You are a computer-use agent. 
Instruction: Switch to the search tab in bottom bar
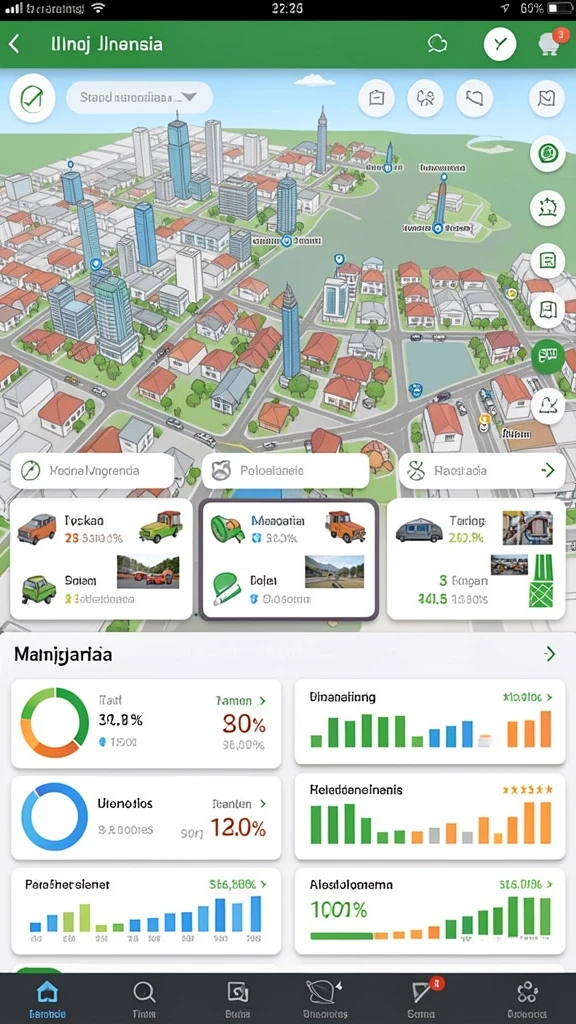coord(144,999)
